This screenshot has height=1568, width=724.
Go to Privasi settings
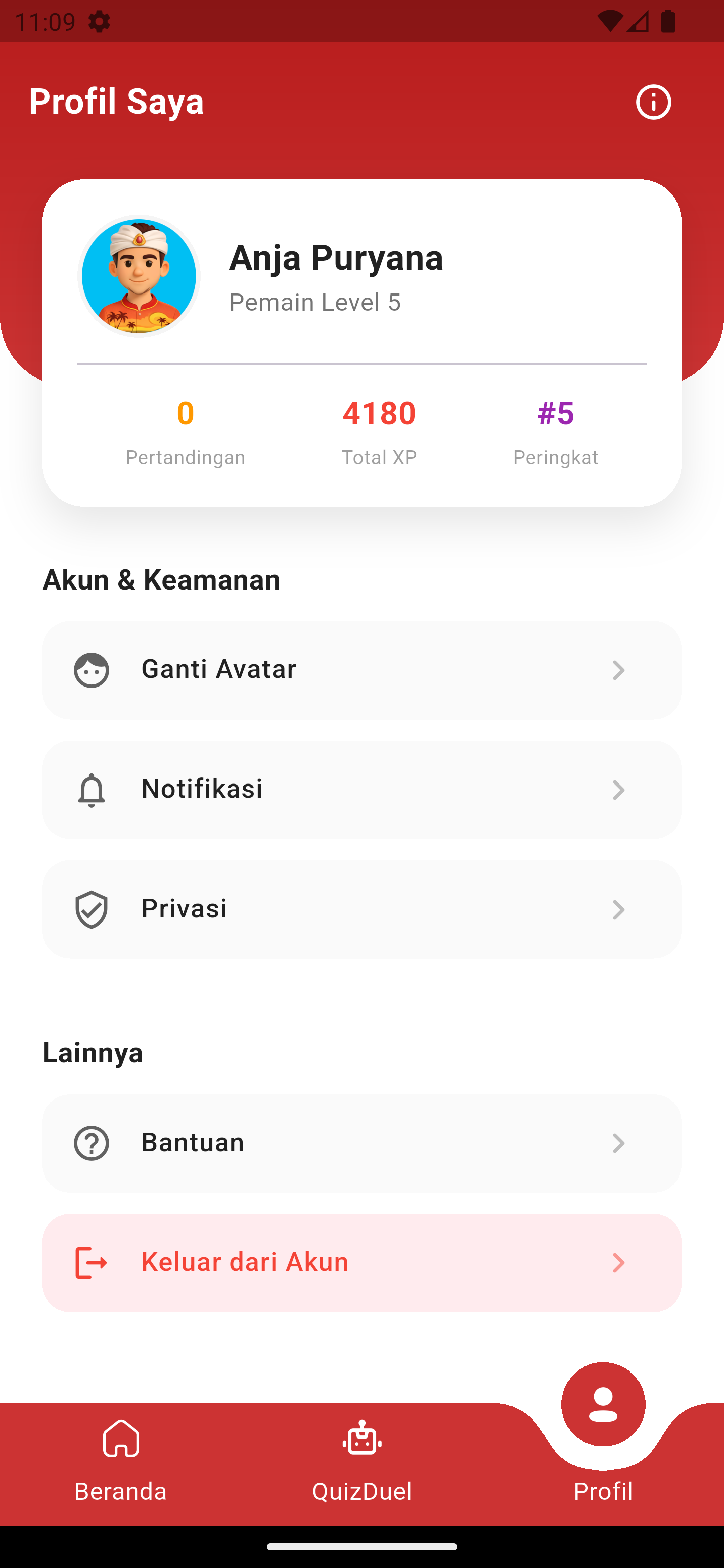click(x=361, y=909)
